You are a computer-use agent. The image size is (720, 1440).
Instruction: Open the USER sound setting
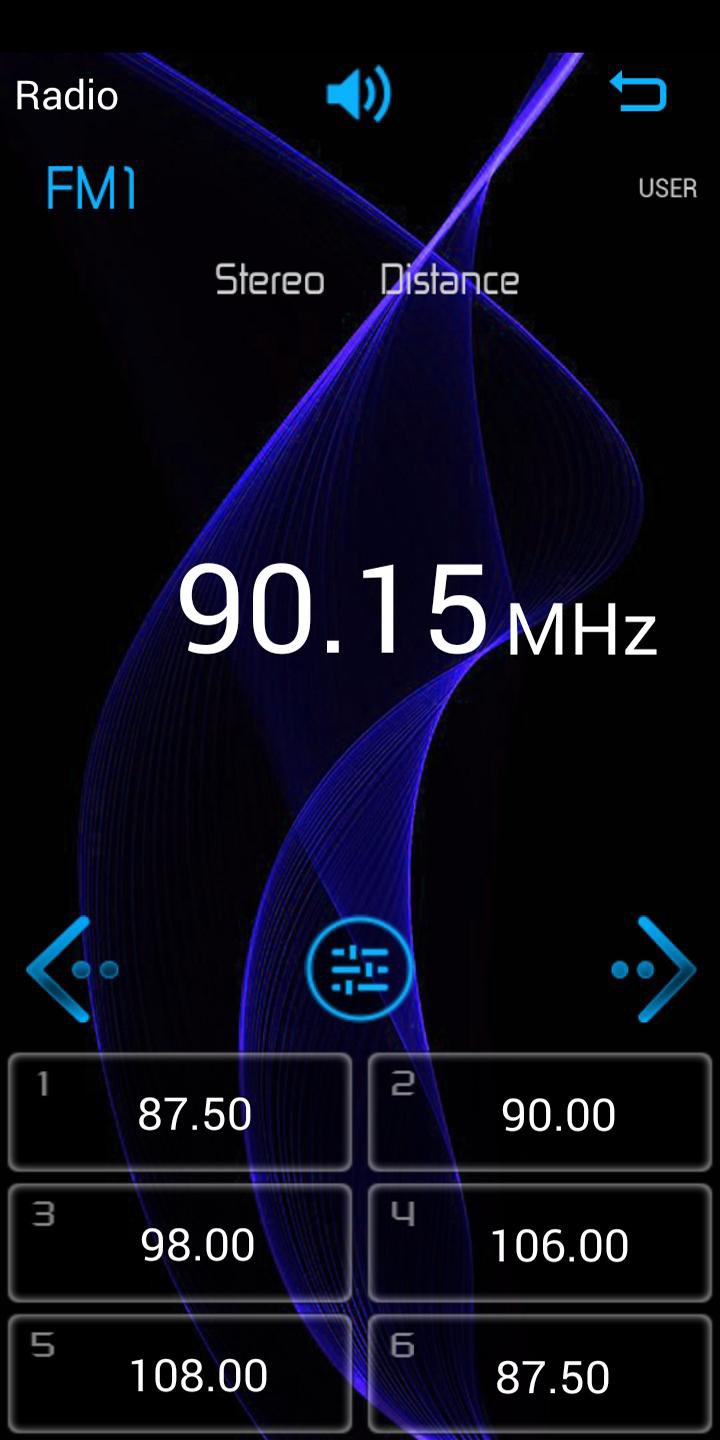(667, 188)
